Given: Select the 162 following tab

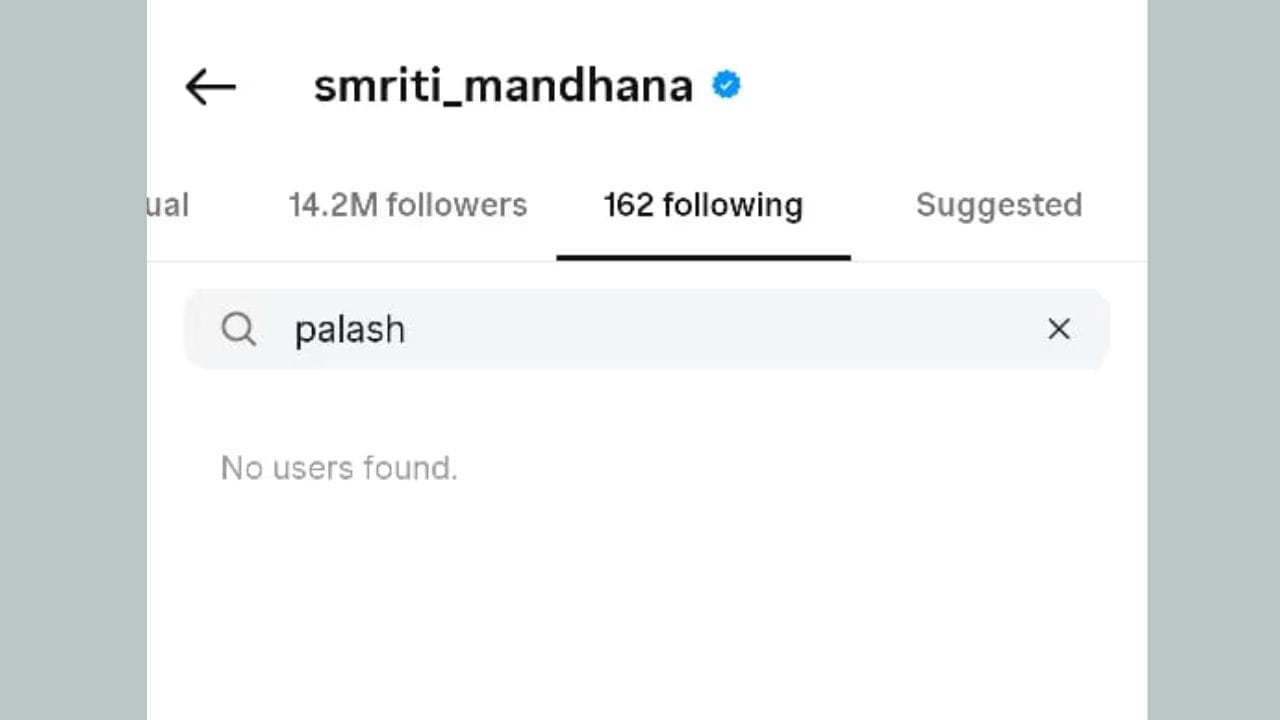Looking at the screenshot, I should pyautogui.click(x=703, y=205).
